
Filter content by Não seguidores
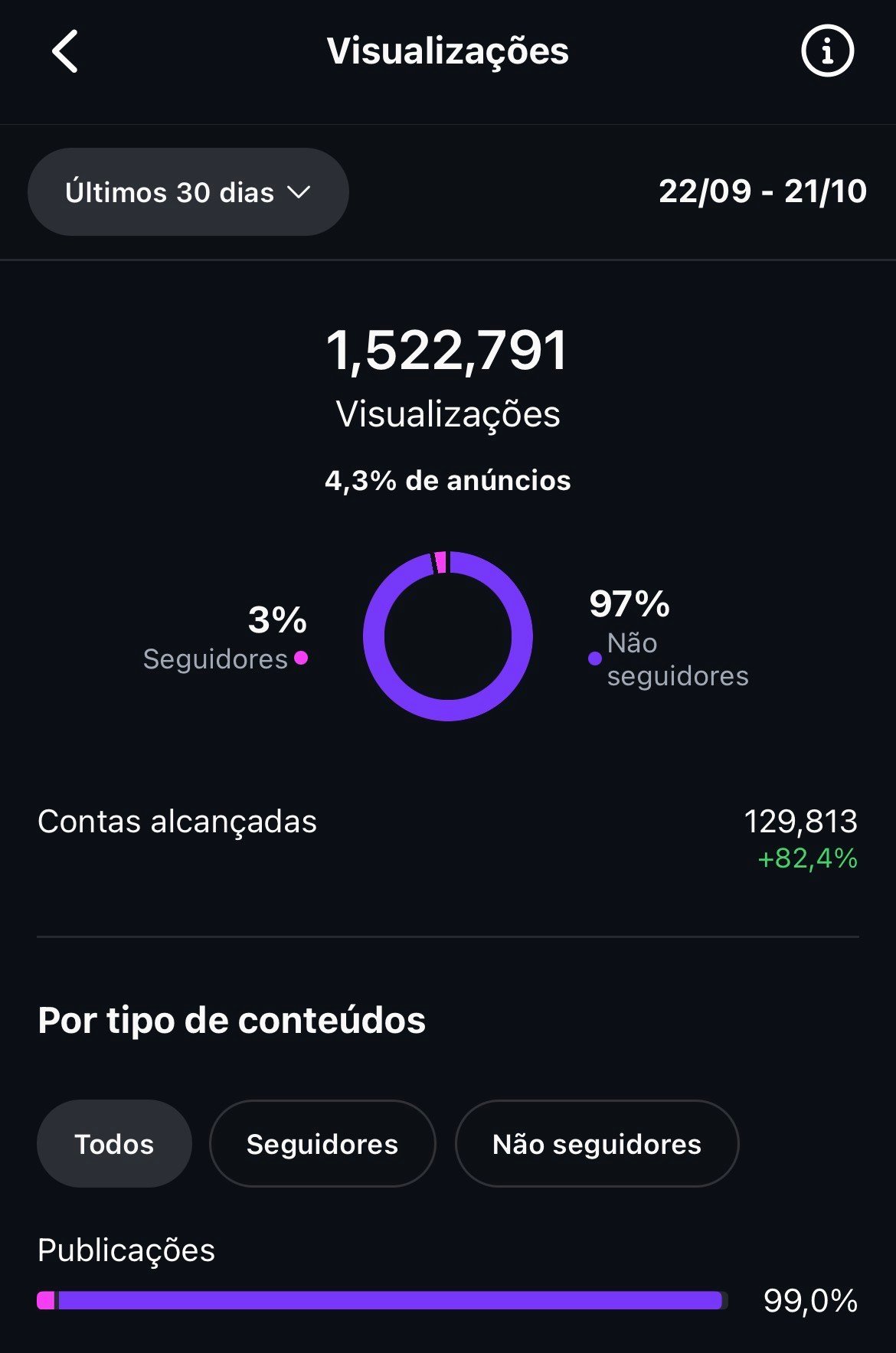pyautogui.click(x=597, y=1144)
